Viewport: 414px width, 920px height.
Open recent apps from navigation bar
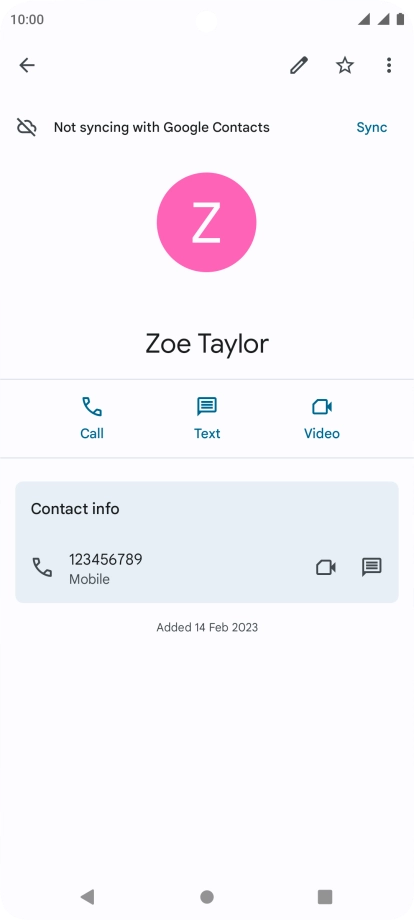pos(325,897)
